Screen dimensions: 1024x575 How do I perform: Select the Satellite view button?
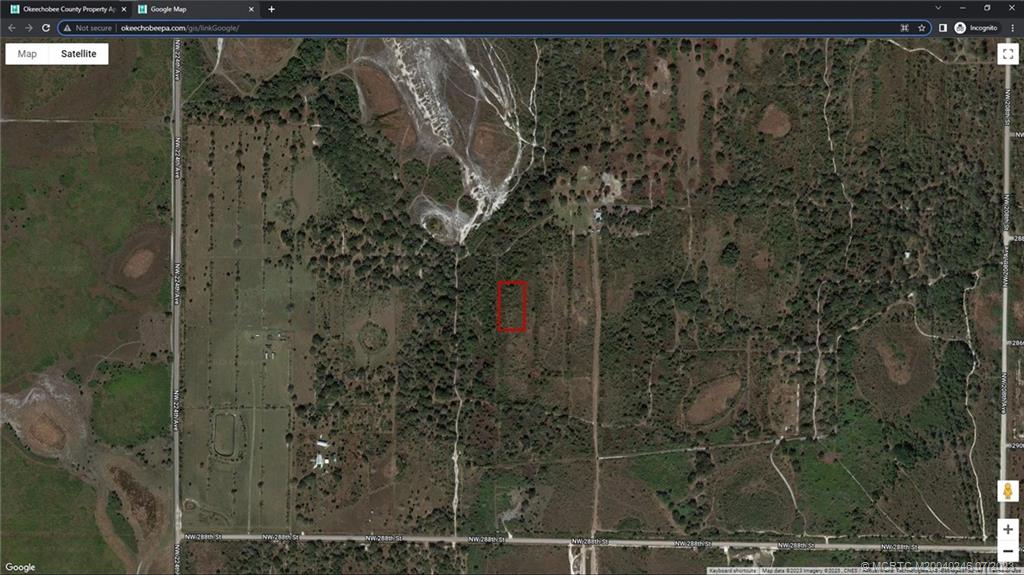tap(79, 54)
